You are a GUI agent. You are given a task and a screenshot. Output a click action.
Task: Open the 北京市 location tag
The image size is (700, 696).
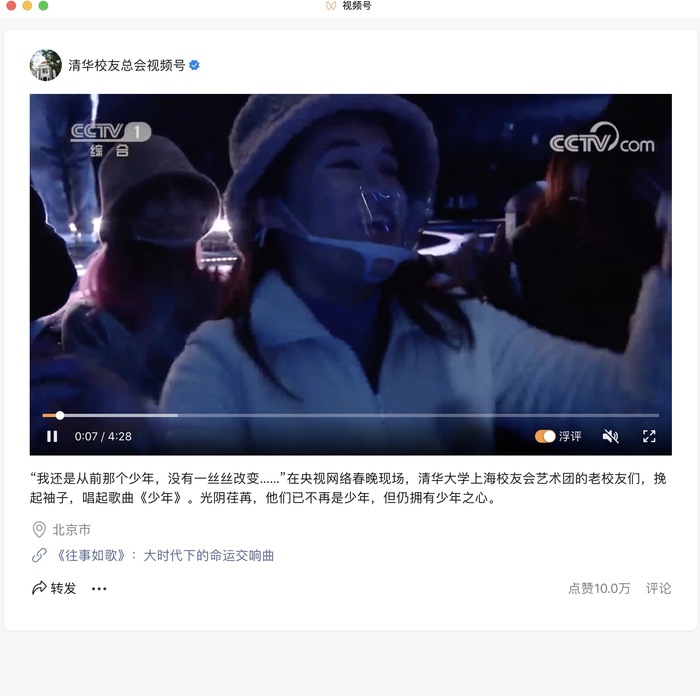click(x=71, y=530)
